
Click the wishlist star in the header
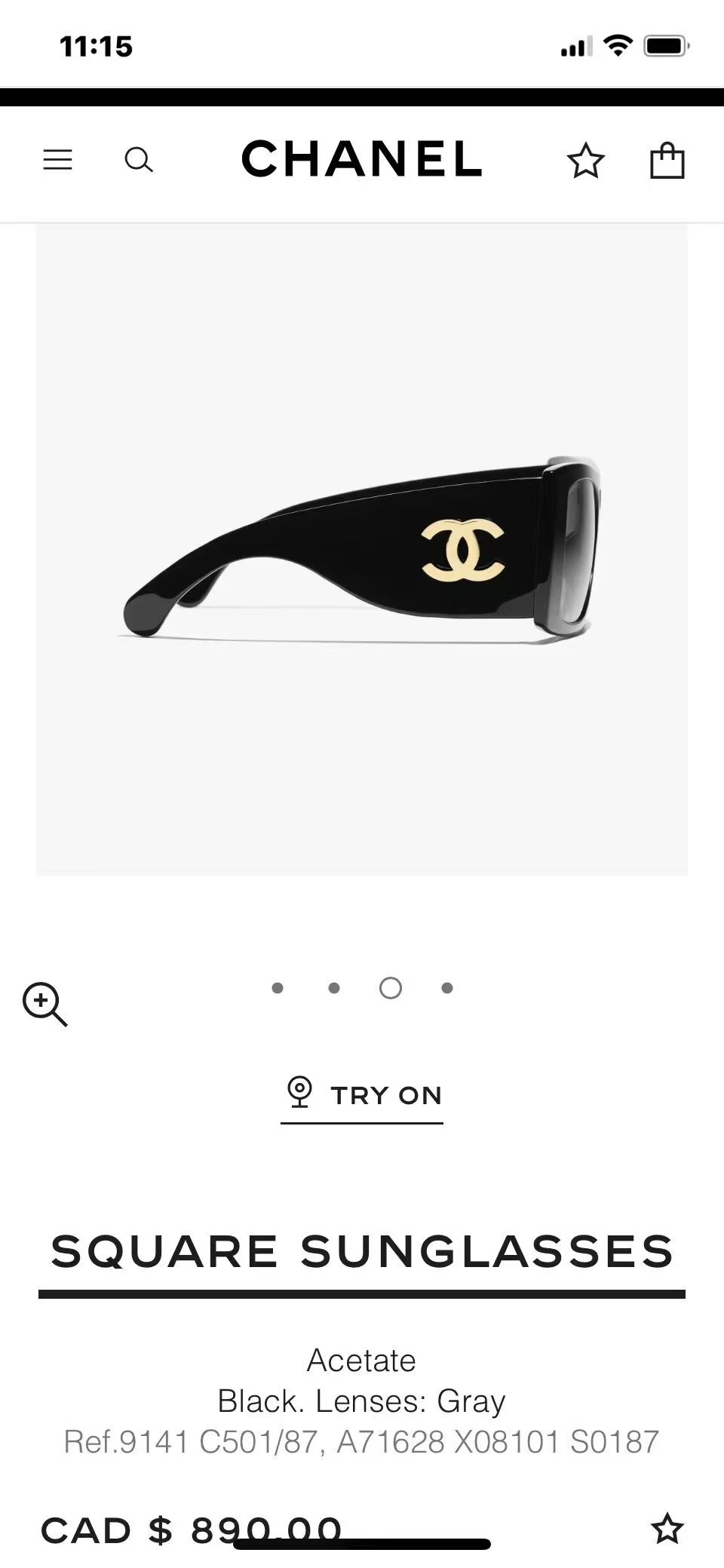coord(586,160)
